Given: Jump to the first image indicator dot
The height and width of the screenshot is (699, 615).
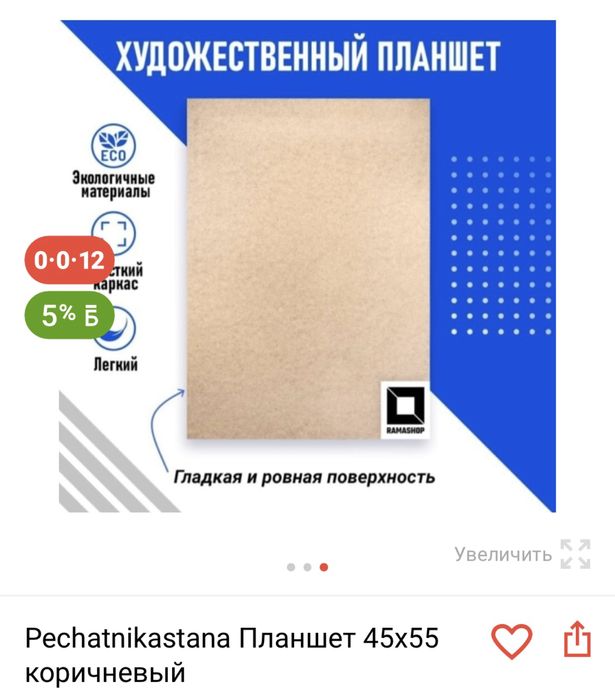Looking at the screenshot, I should (291, 567).
